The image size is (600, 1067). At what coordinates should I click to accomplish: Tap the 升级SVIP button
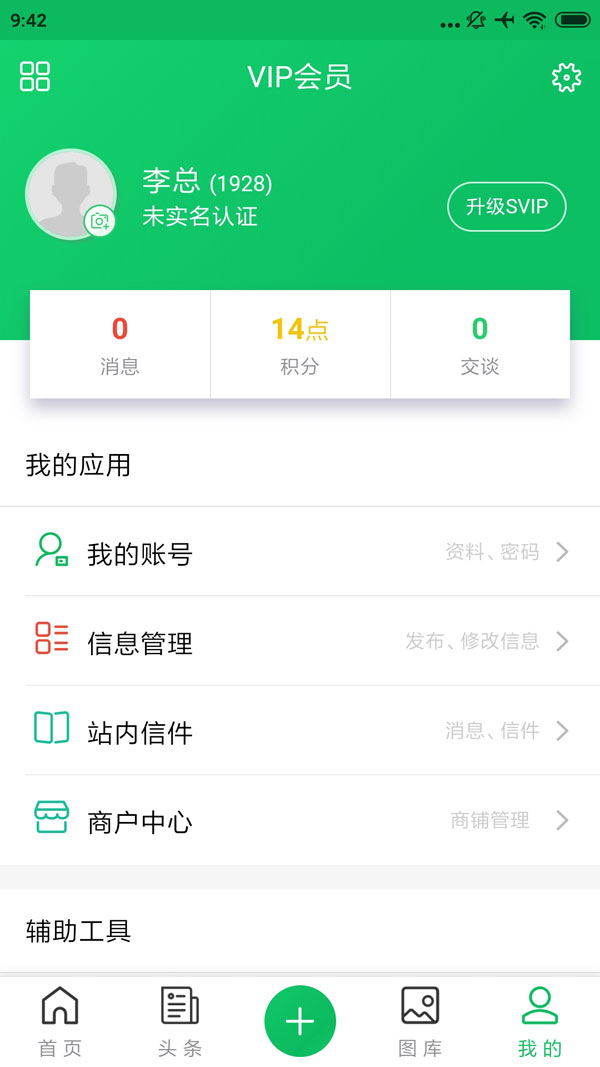tap(506, 207)
